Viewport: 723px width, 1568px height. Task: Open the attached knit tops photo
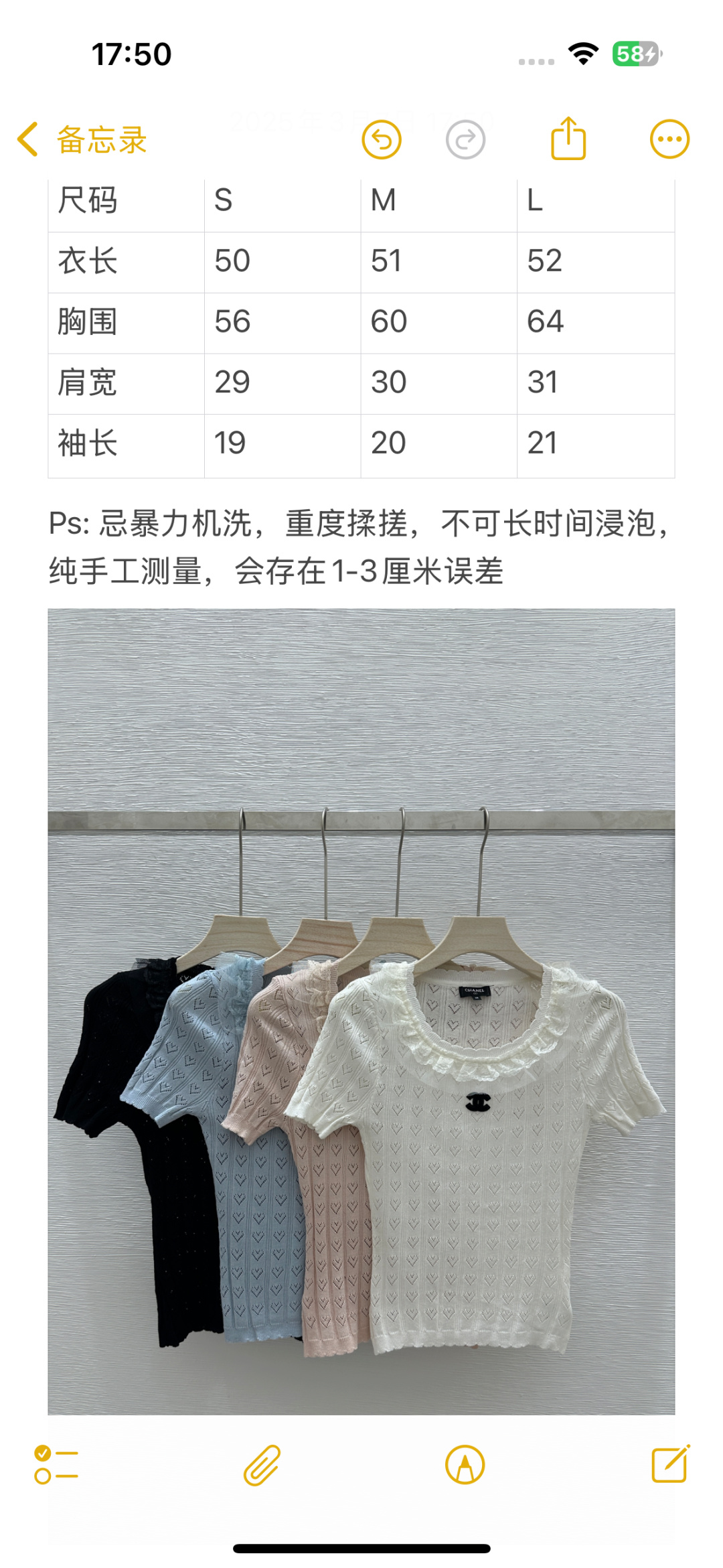(x=361, y=1011)
